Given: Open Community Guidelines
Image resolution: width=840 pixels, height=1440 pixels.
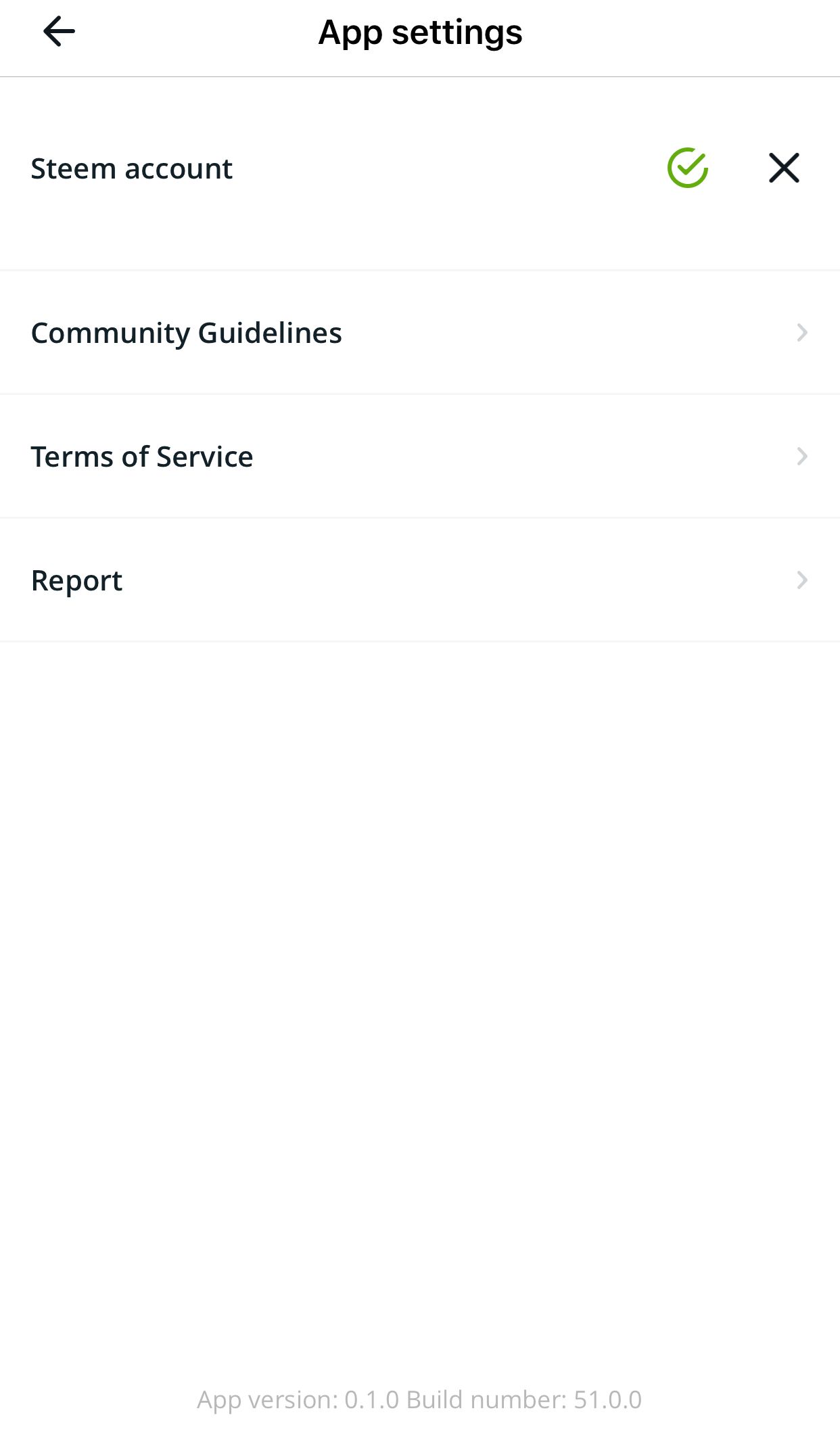Looking at the screenshot, I should point(419,333).
